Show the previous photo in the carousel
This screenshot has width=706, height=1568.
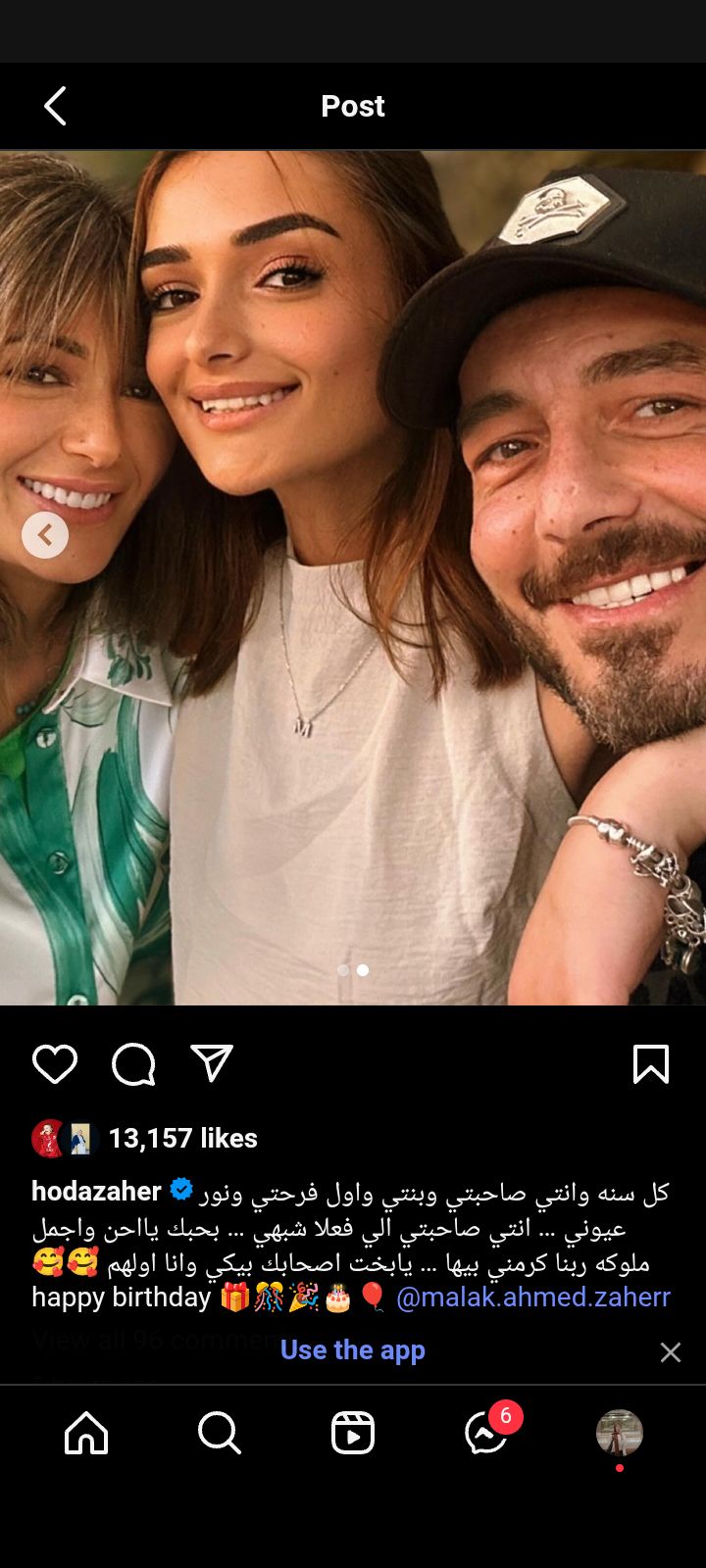45,535
